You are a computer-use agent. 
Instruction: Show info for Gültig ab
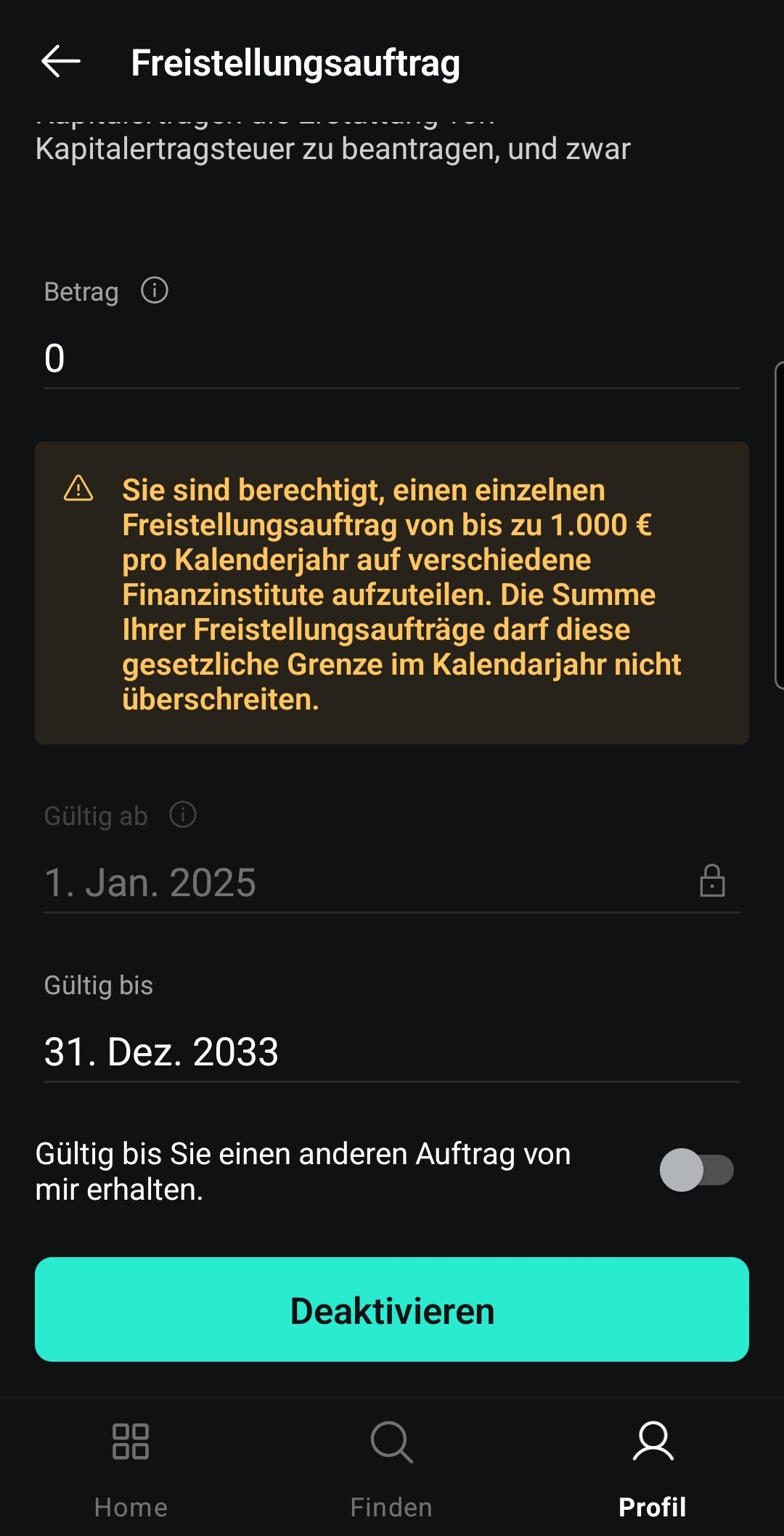pos(183,815)
